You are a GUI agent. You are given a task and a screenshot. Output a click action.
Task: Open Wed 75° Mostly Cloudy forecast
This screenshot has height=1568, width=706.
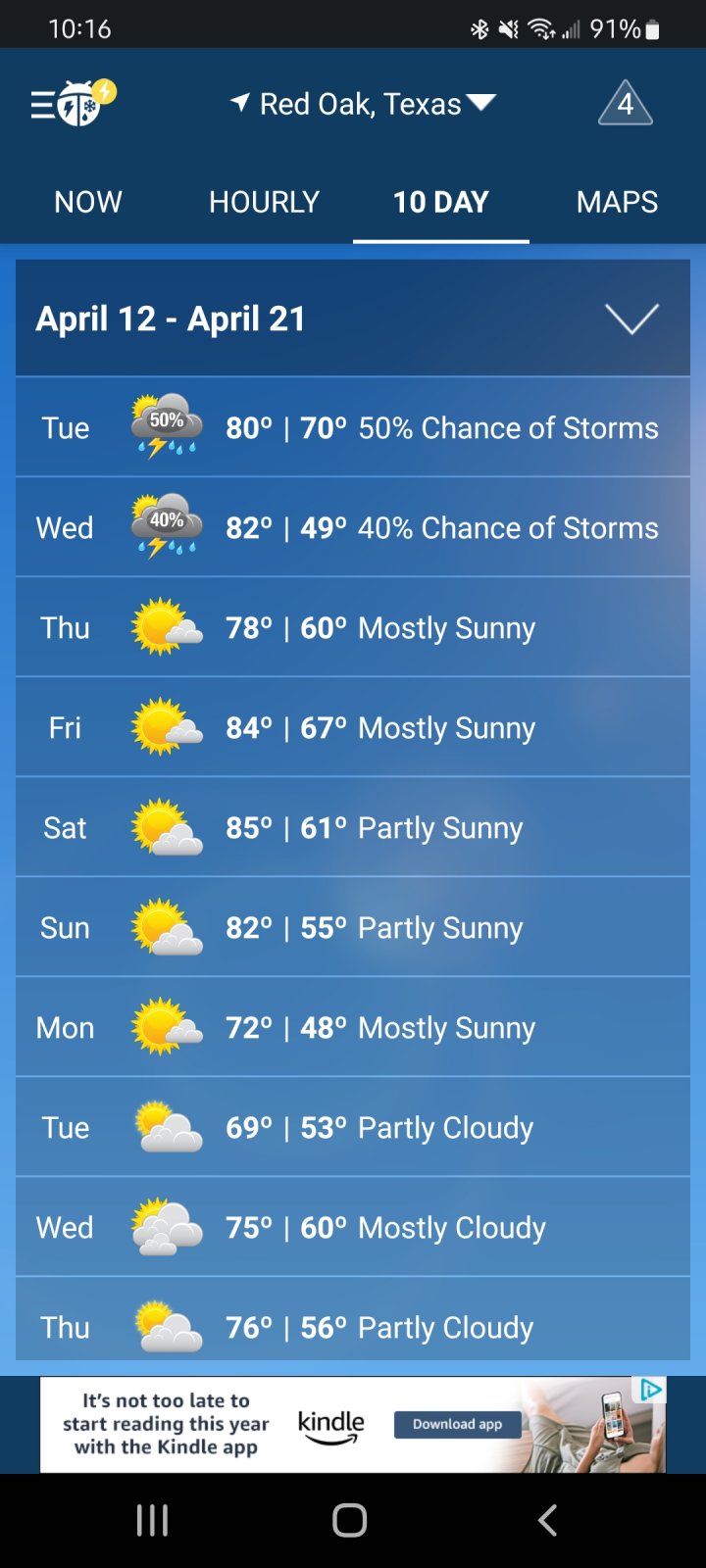(x=353, y=1227)
